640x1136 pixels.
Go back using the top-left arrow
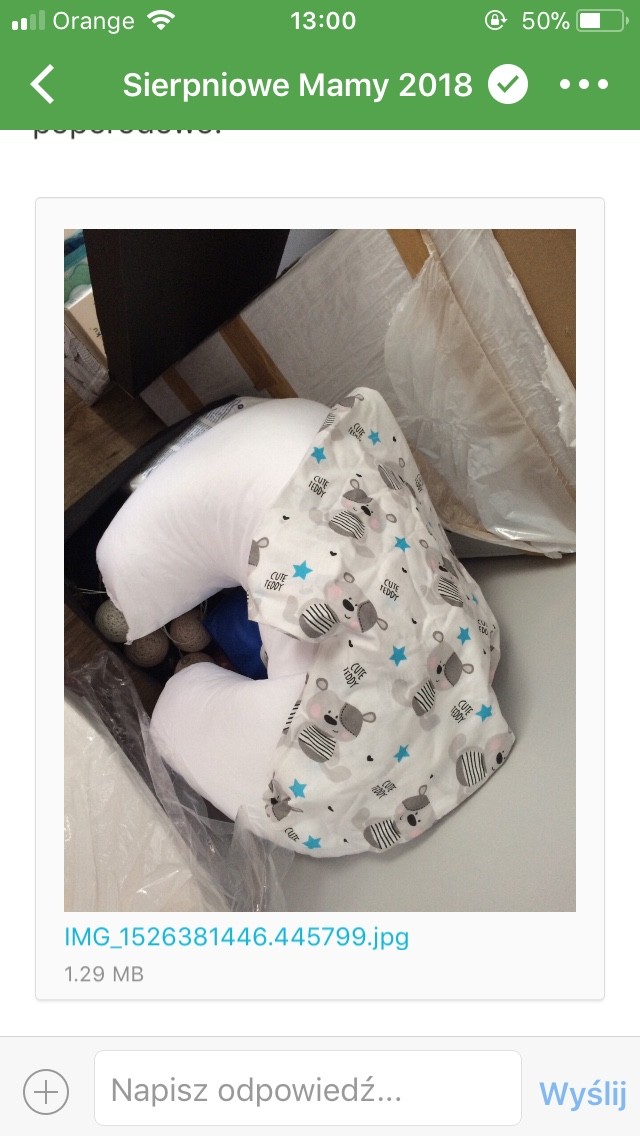pyautogui.click(x=42, y=85)
